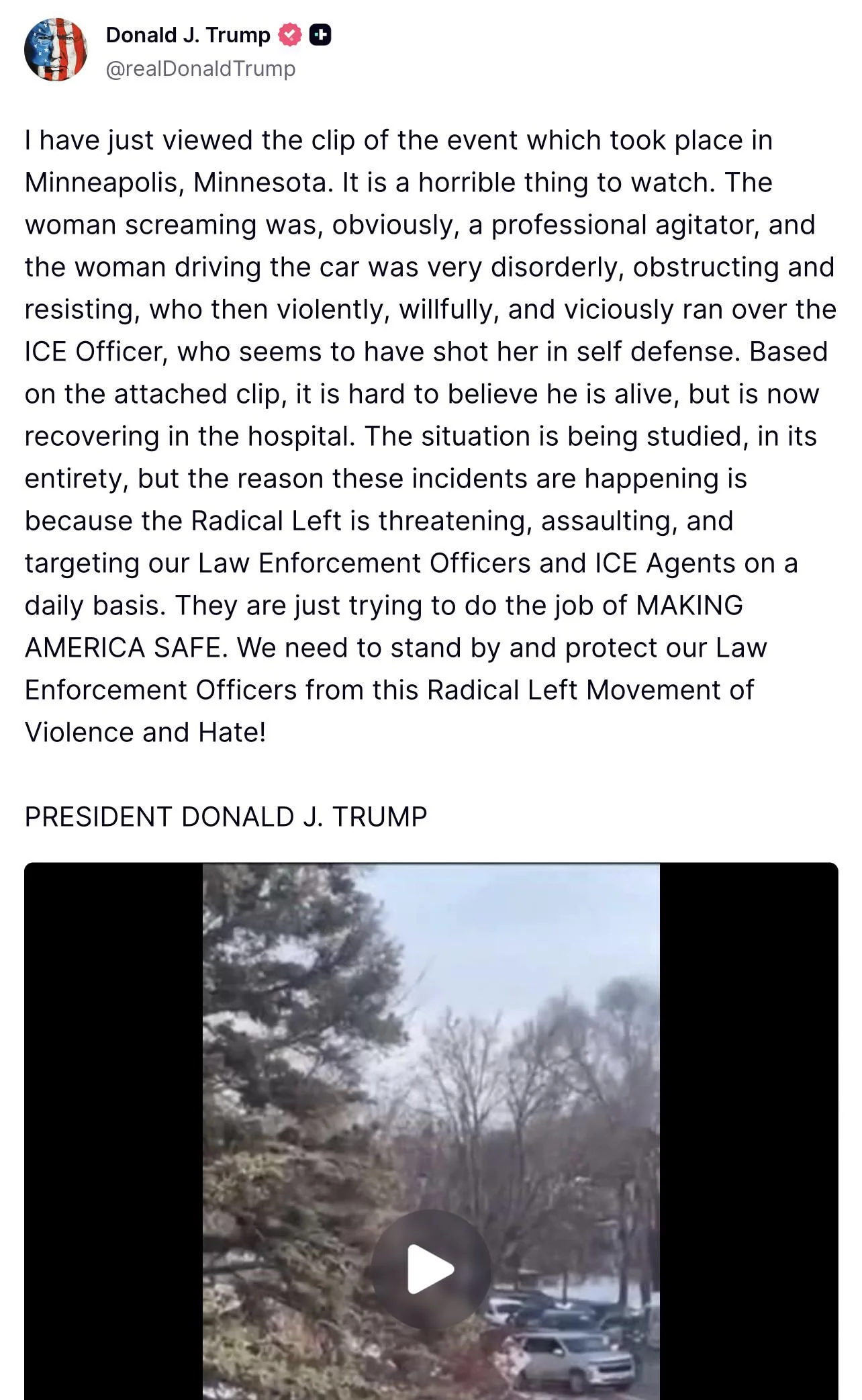Open the @realDonaldTrump handle
Viewport: 862px width, 1400px height.
coord(201,69)
